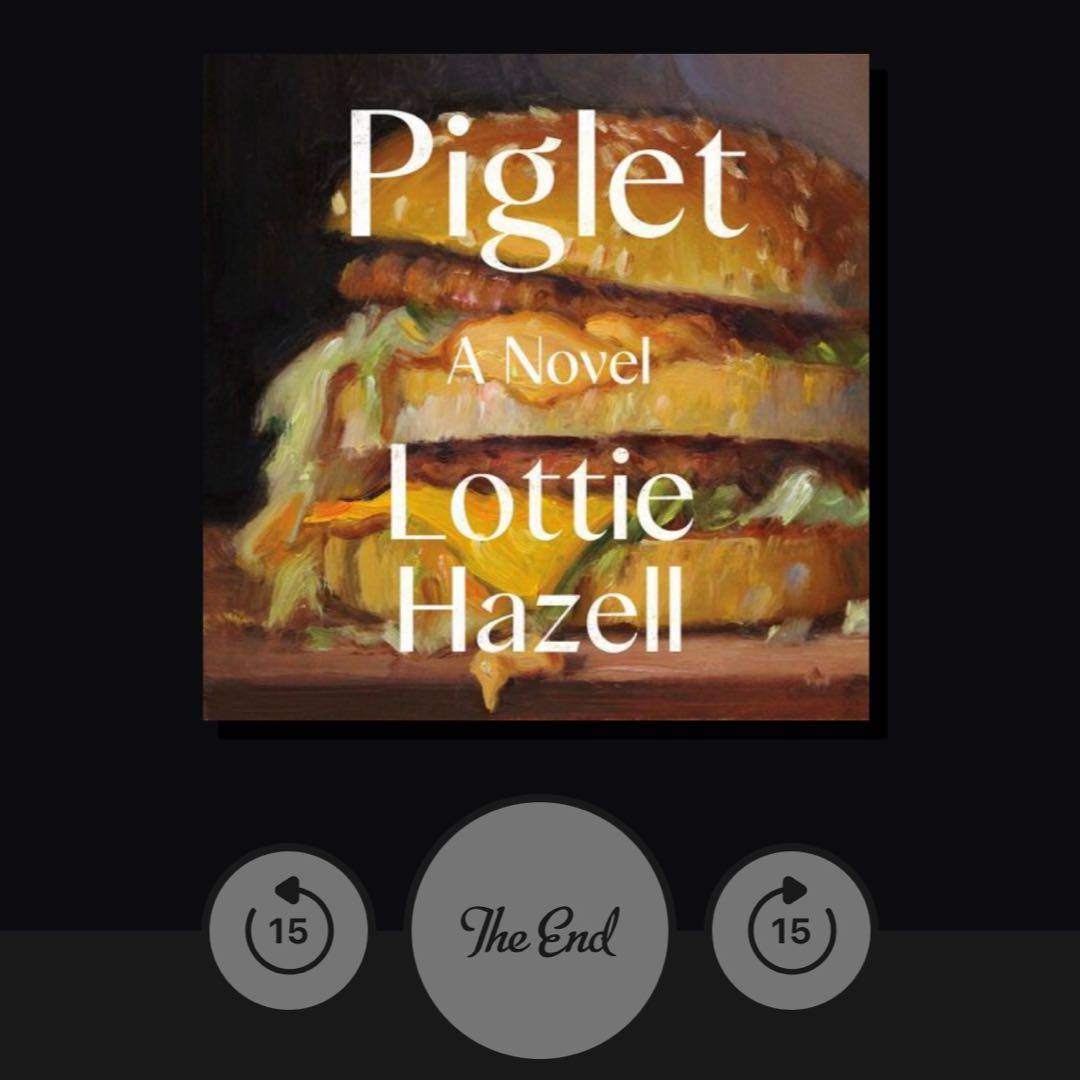This screenshot has width=1080, height=1080.
Task: Tap The End playback button
Action: tap(539, 930)
